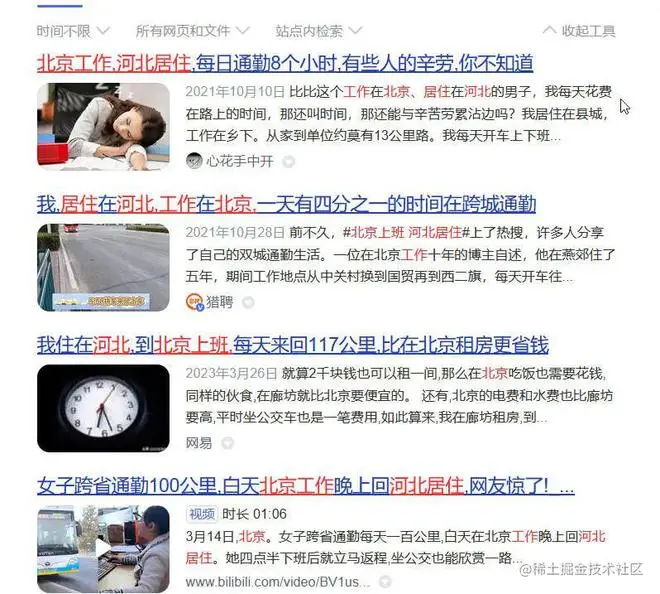The height and width of the screenshot is (594, 660).
Task: Tap the clock thumbnail of the 117公里 result
Action: coord(103,408)
